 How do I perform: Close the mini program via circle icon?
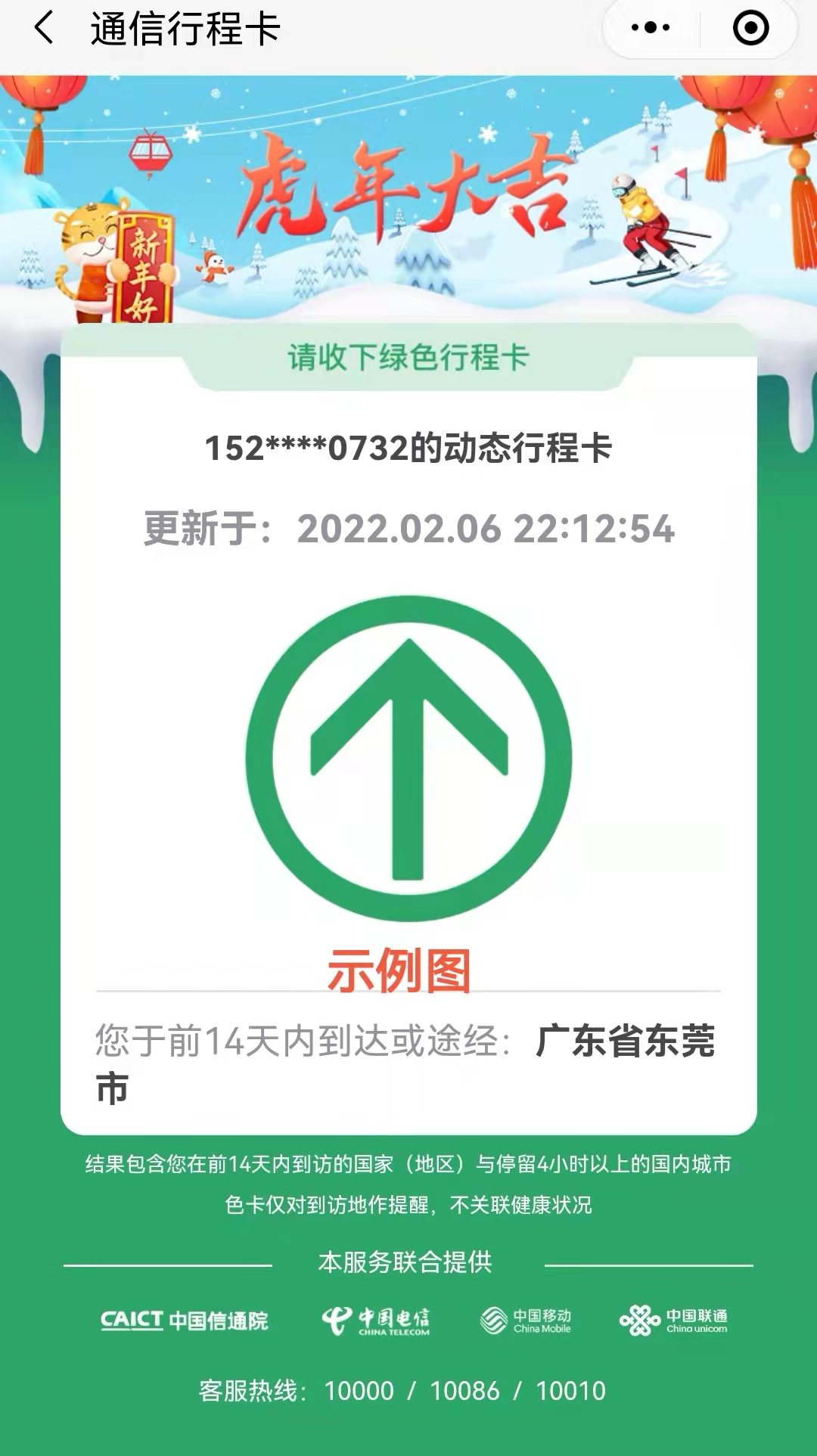coord(750,29)
